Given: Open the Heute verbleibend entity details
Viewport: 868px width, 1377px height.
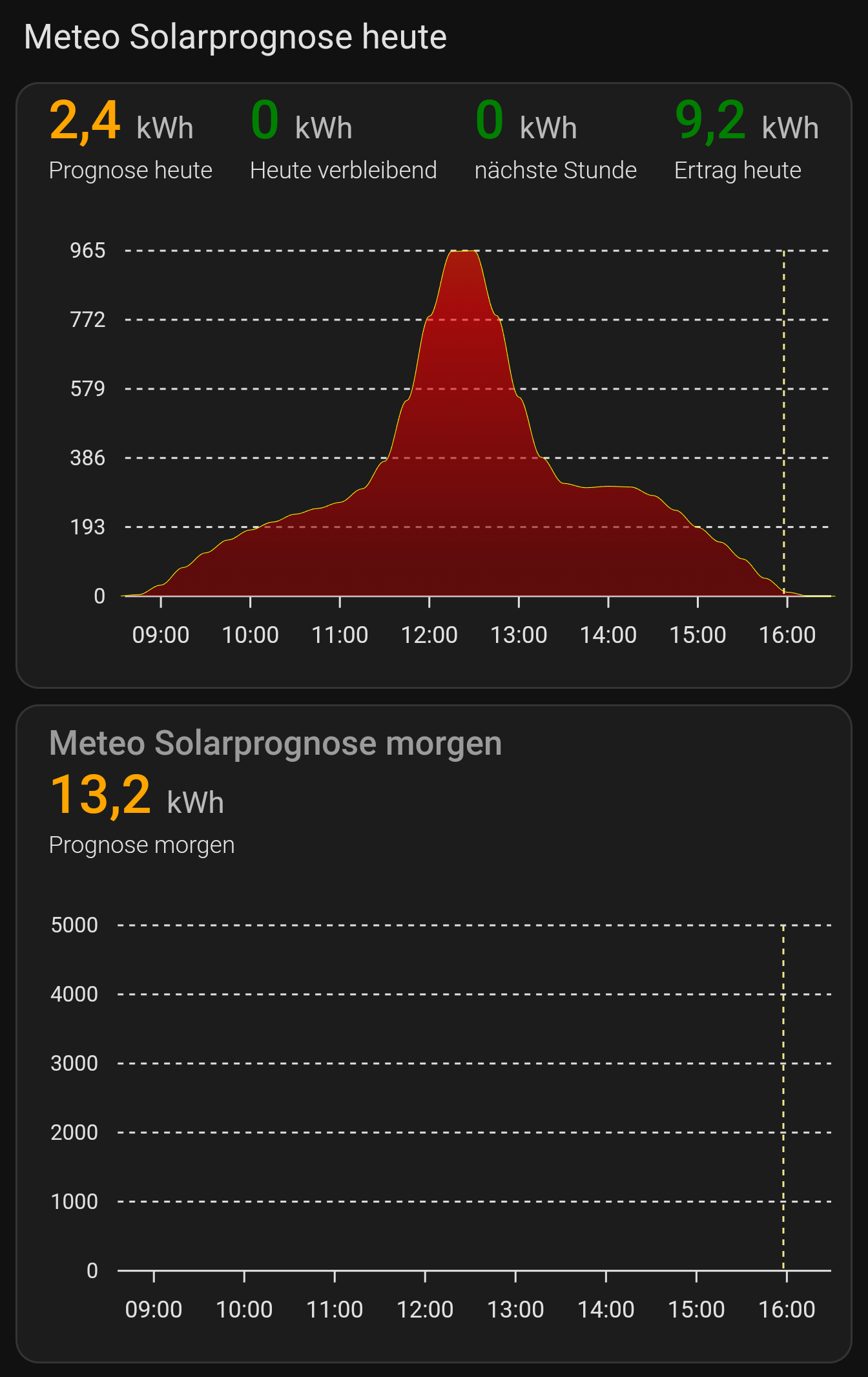Looking at the screenshot, I should 342,138.
